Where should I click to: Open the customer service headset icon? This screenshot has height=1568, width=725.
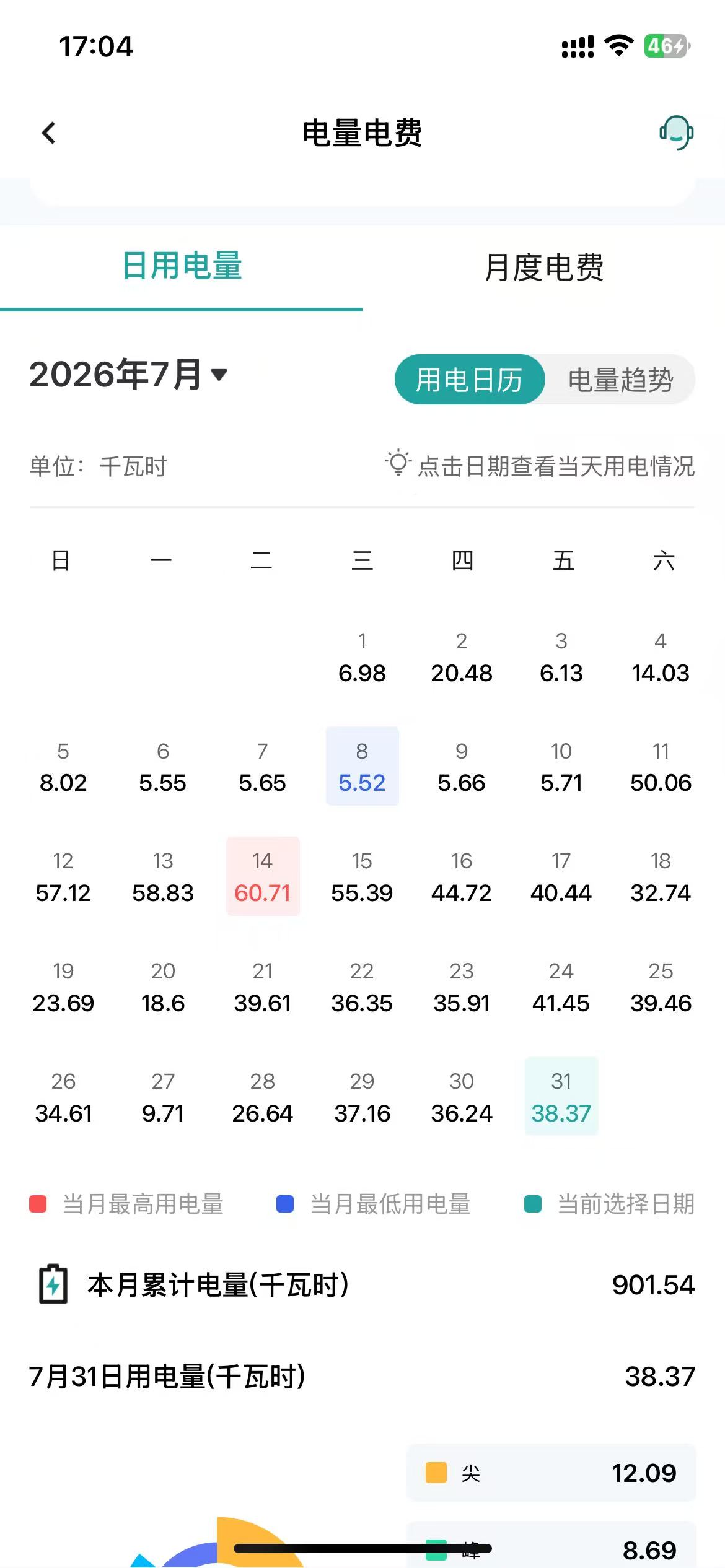tap(676, 133)
